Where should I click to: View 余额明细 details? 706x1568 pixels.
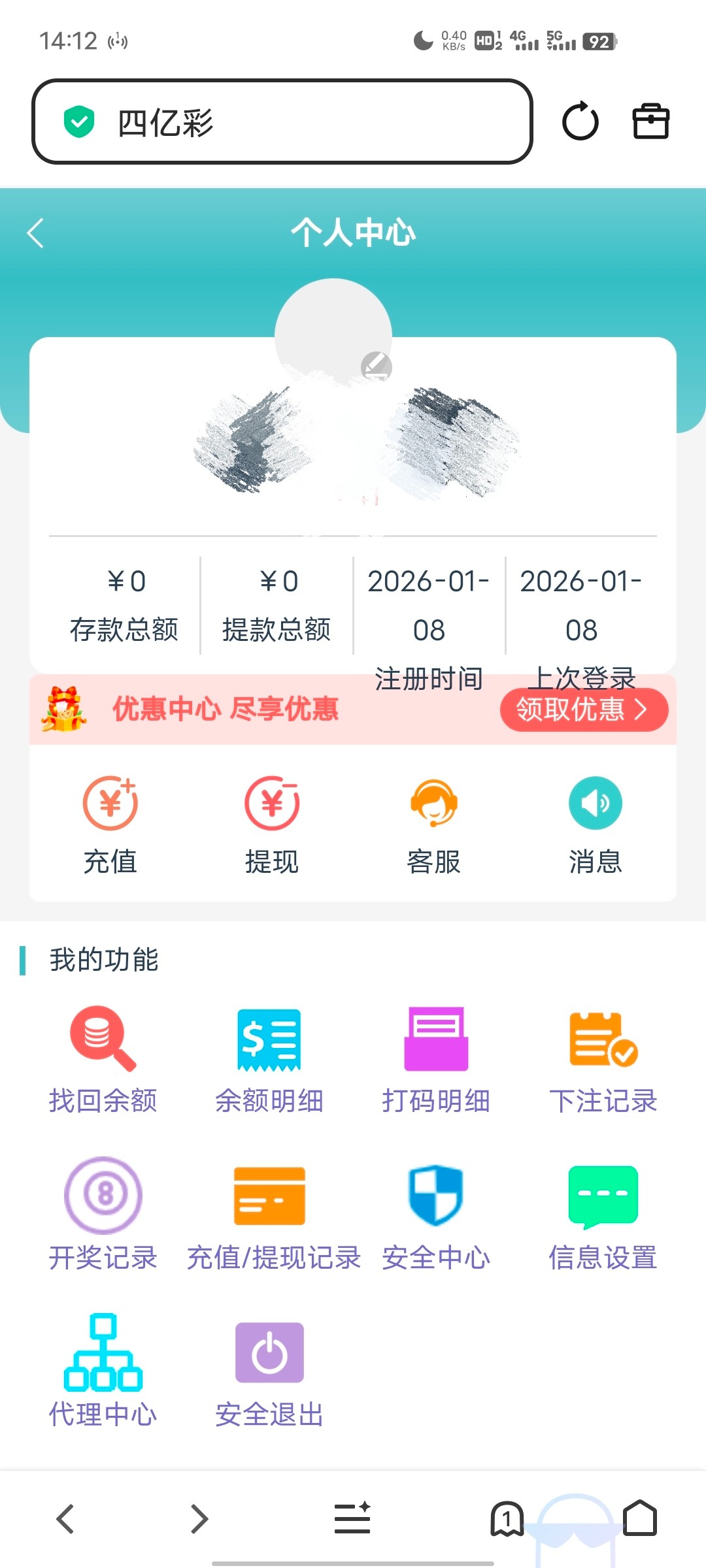click(x=269, y=1060)
